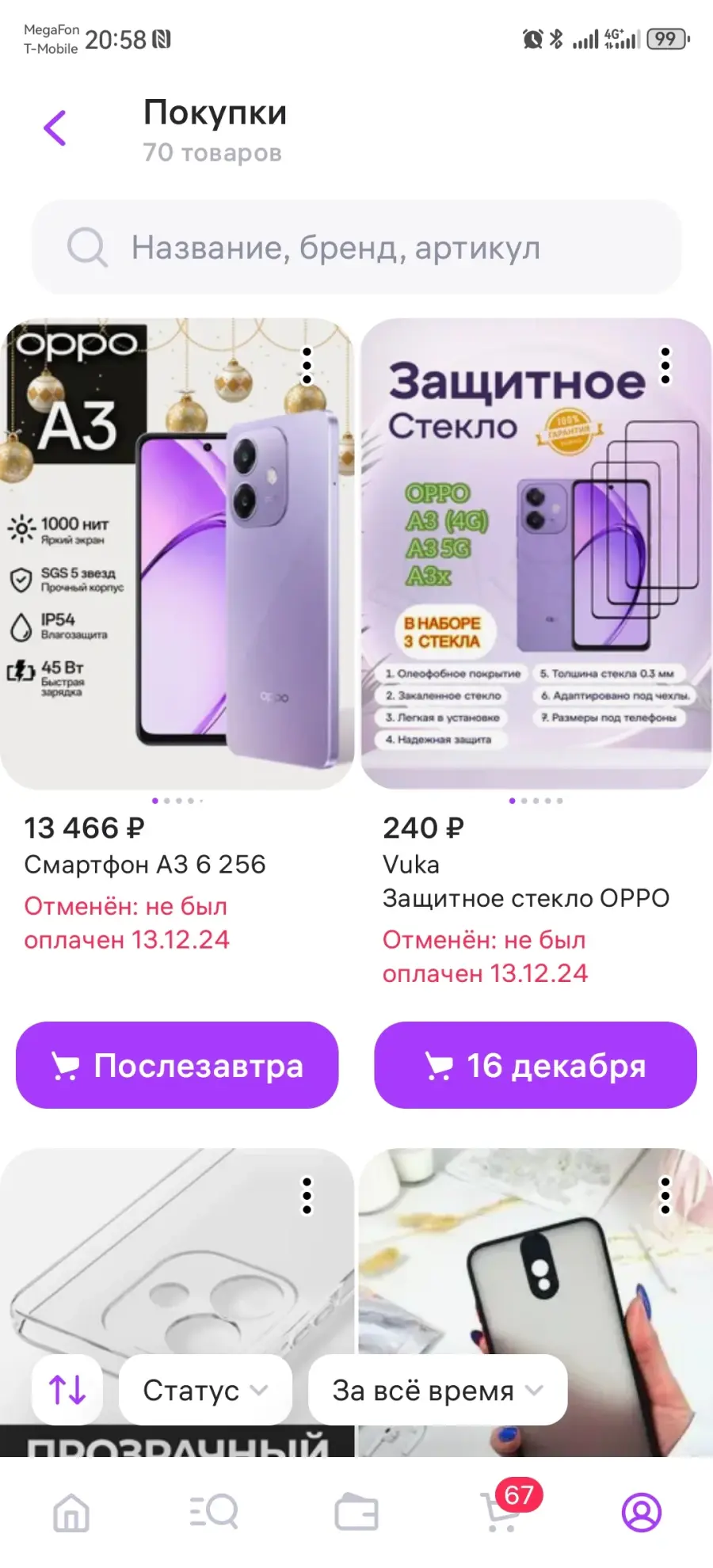Expand the Статус filter dropdown
The image size is (713, 1568).
click(205, 1390)
